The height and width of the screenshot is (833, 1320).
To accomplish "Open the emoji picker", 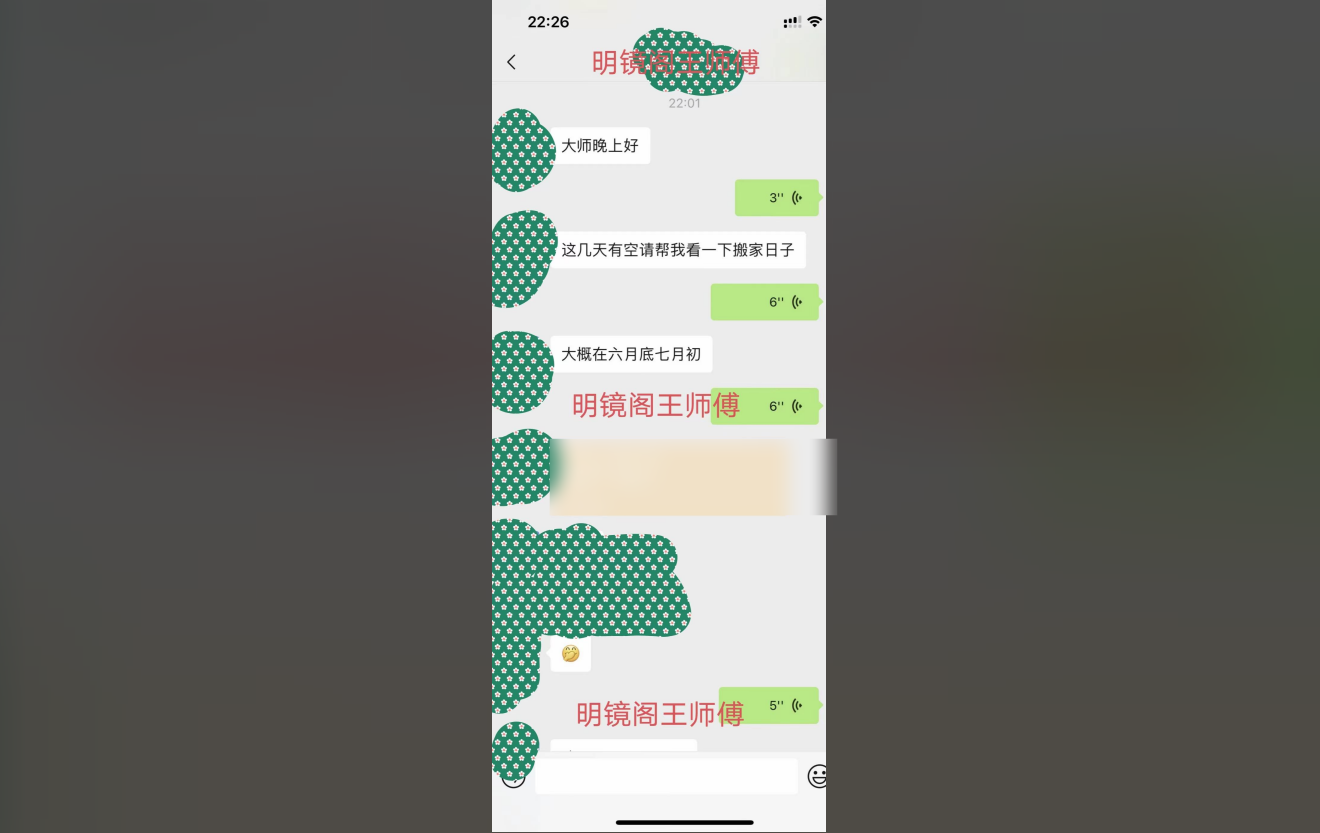I will coord(816,776).
